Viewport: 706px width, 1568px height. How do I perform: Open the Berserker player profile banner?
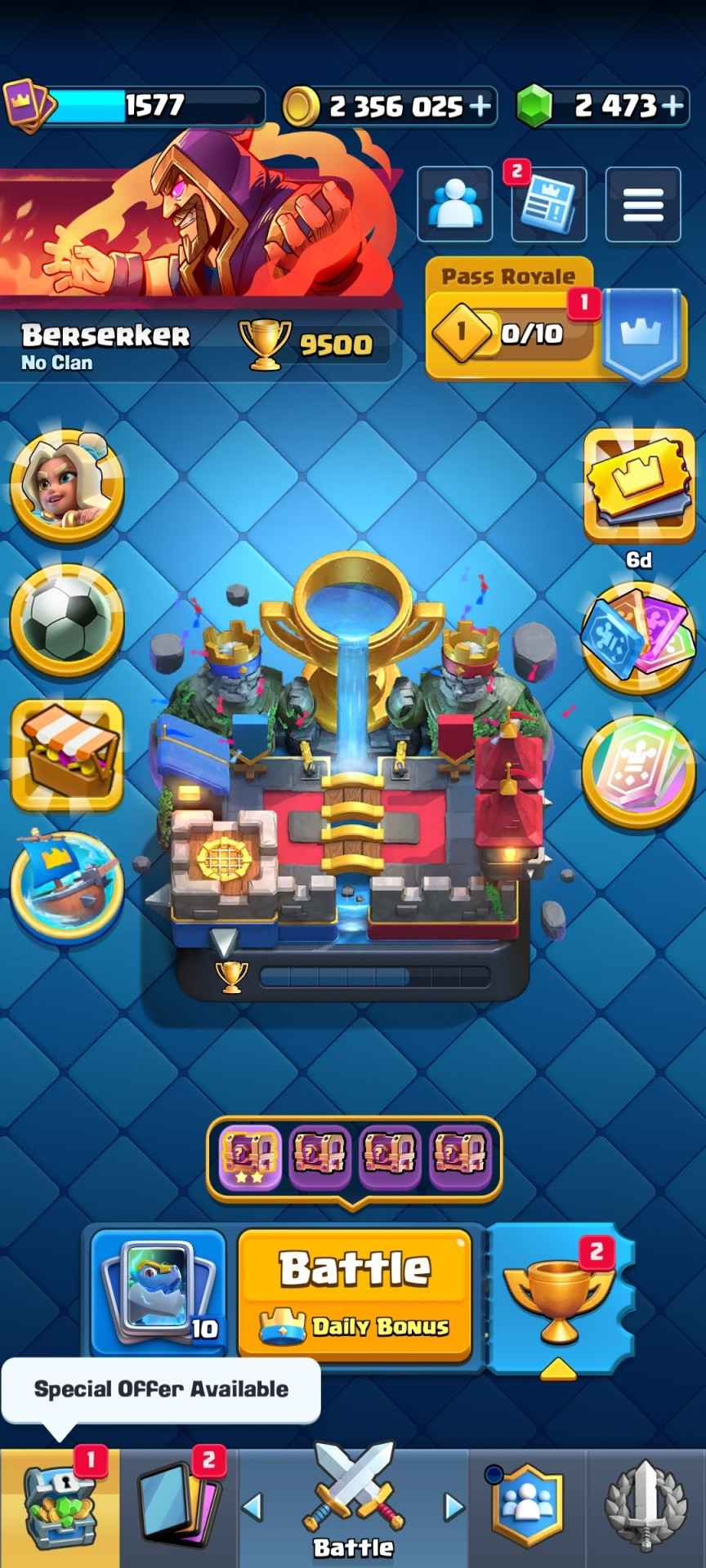click(x=200, y=252)
